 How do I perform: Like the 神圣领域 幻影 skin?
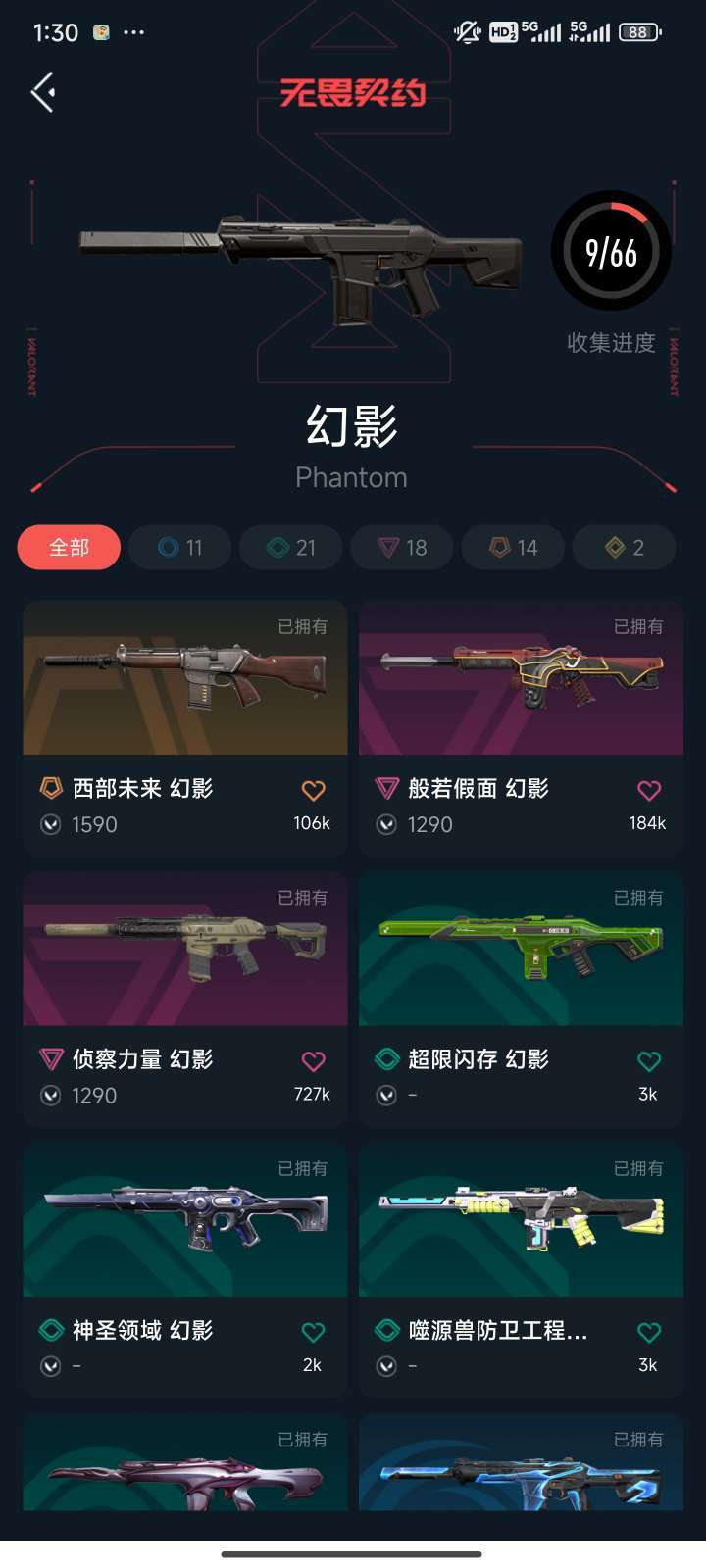coord(313,1332)
